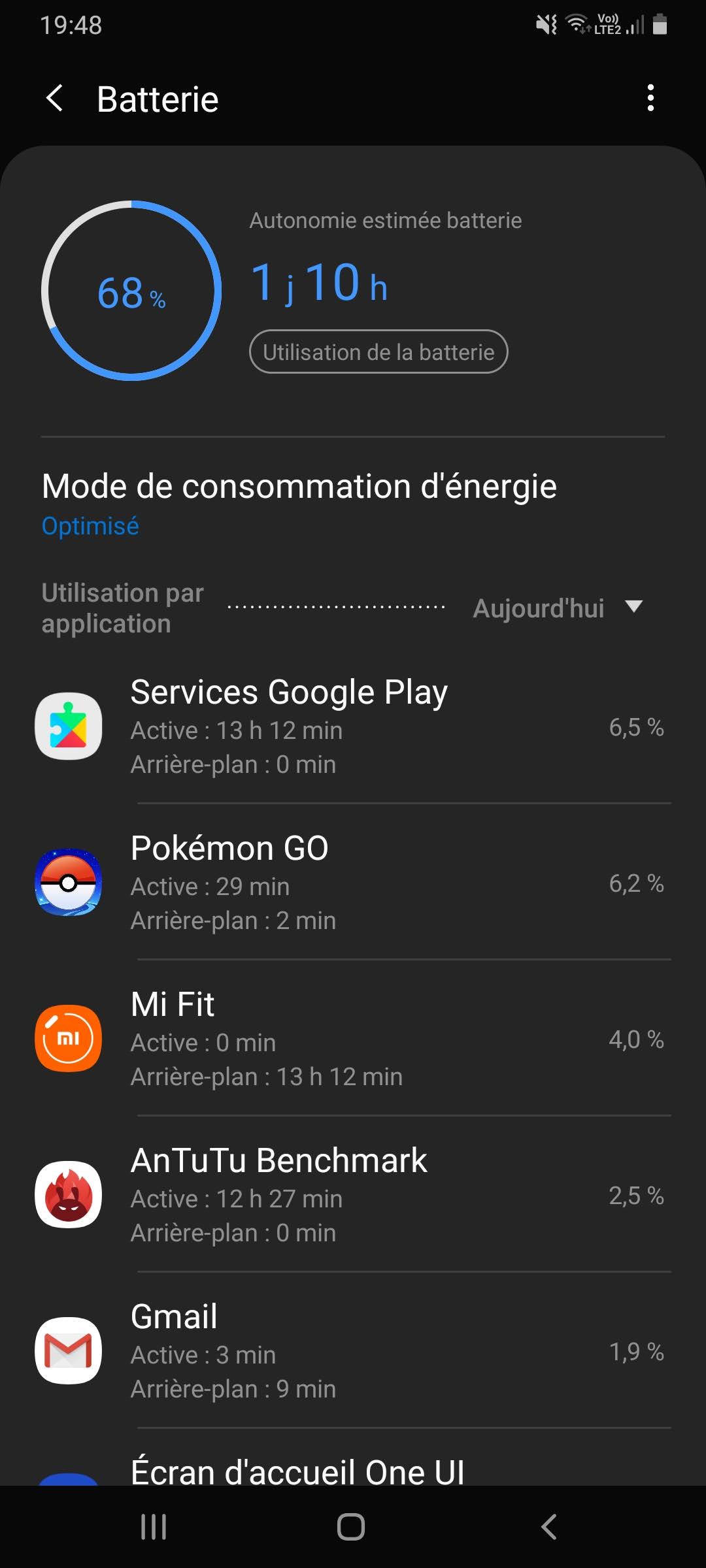Go to the home screen

pos(351,1527)
